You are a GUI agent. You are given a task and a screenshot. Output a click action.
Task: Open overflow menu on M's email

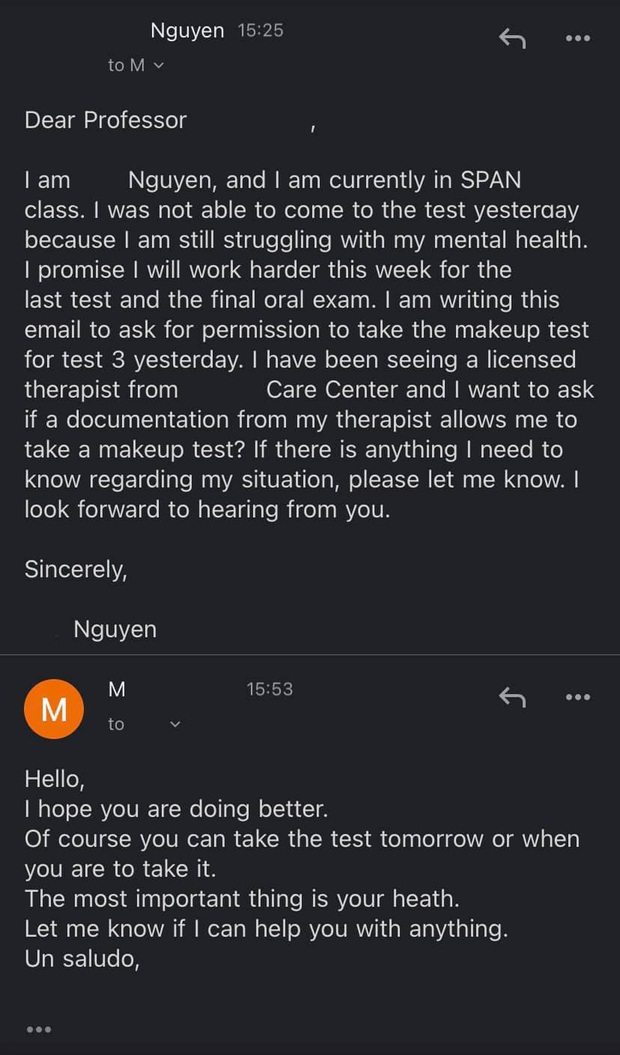578,697
